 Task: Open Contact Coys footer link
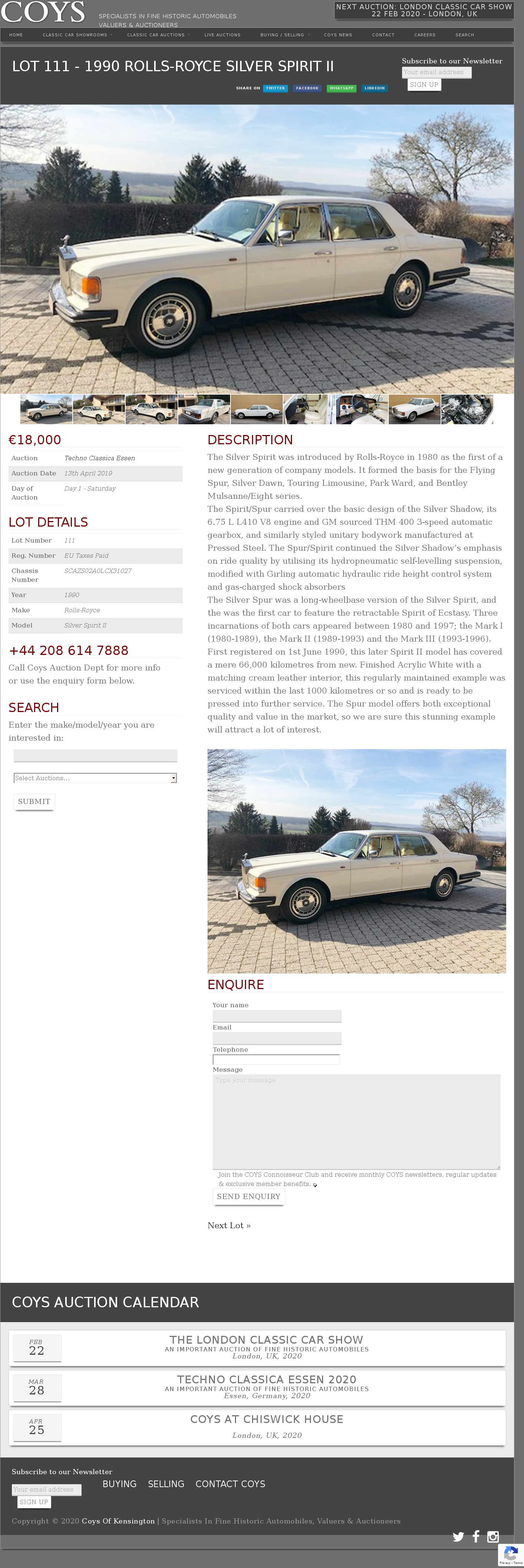pos(230,1484)
